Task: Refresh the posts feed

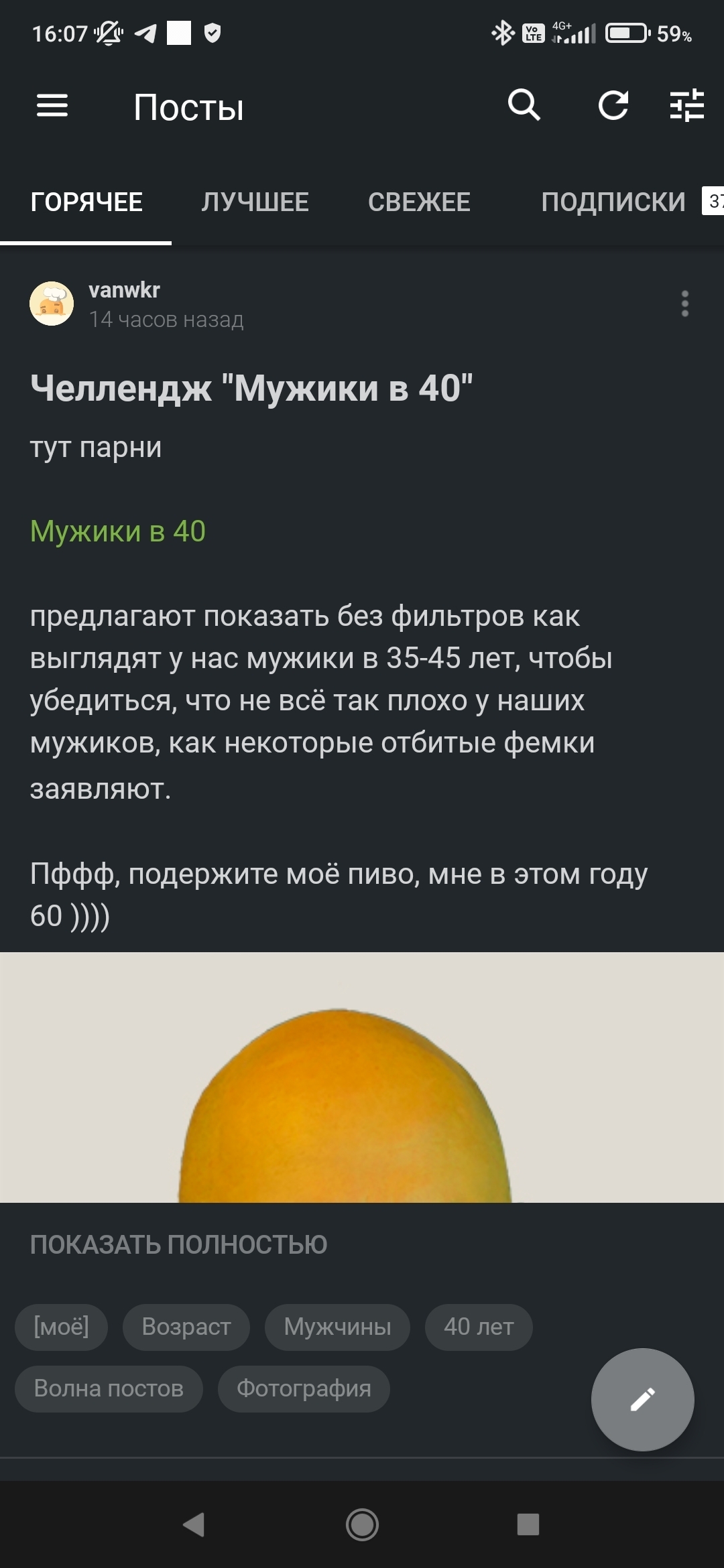Action: click(613, 105)
